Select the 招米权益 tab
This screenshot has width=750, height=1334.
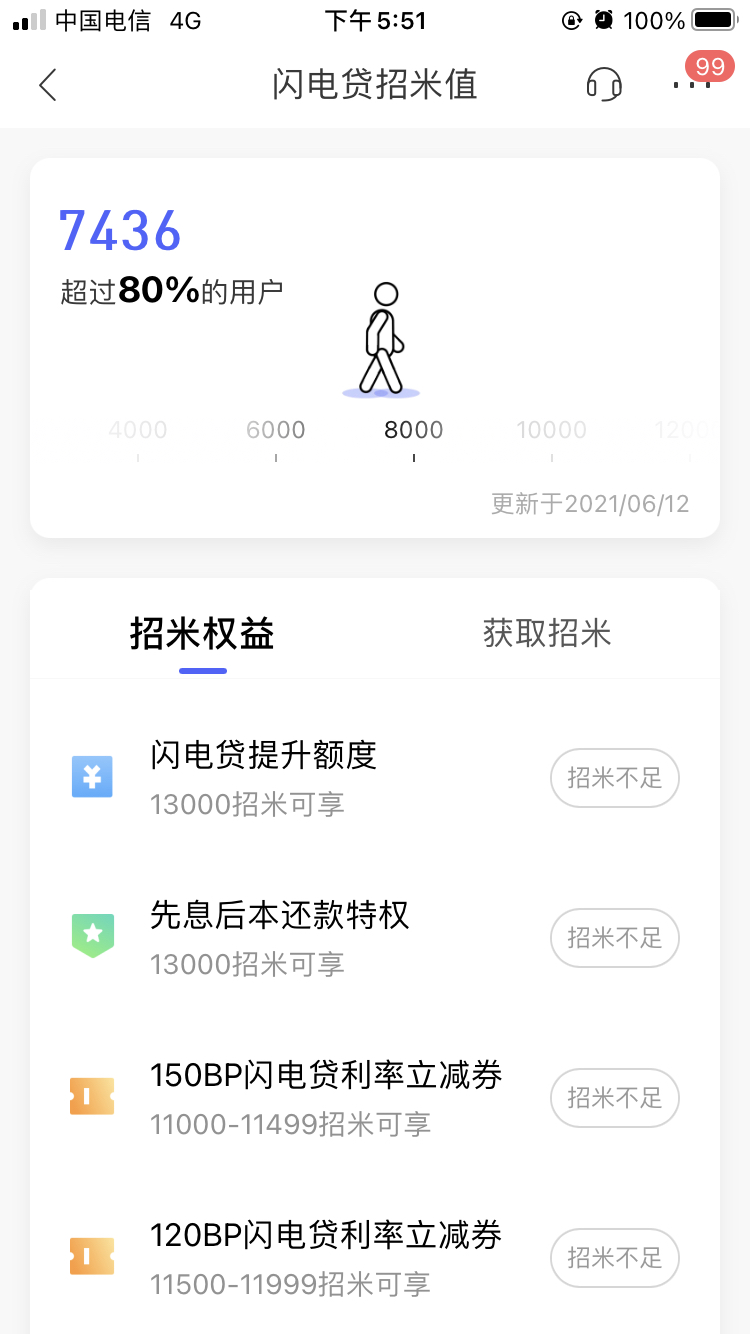pos(202,634)
